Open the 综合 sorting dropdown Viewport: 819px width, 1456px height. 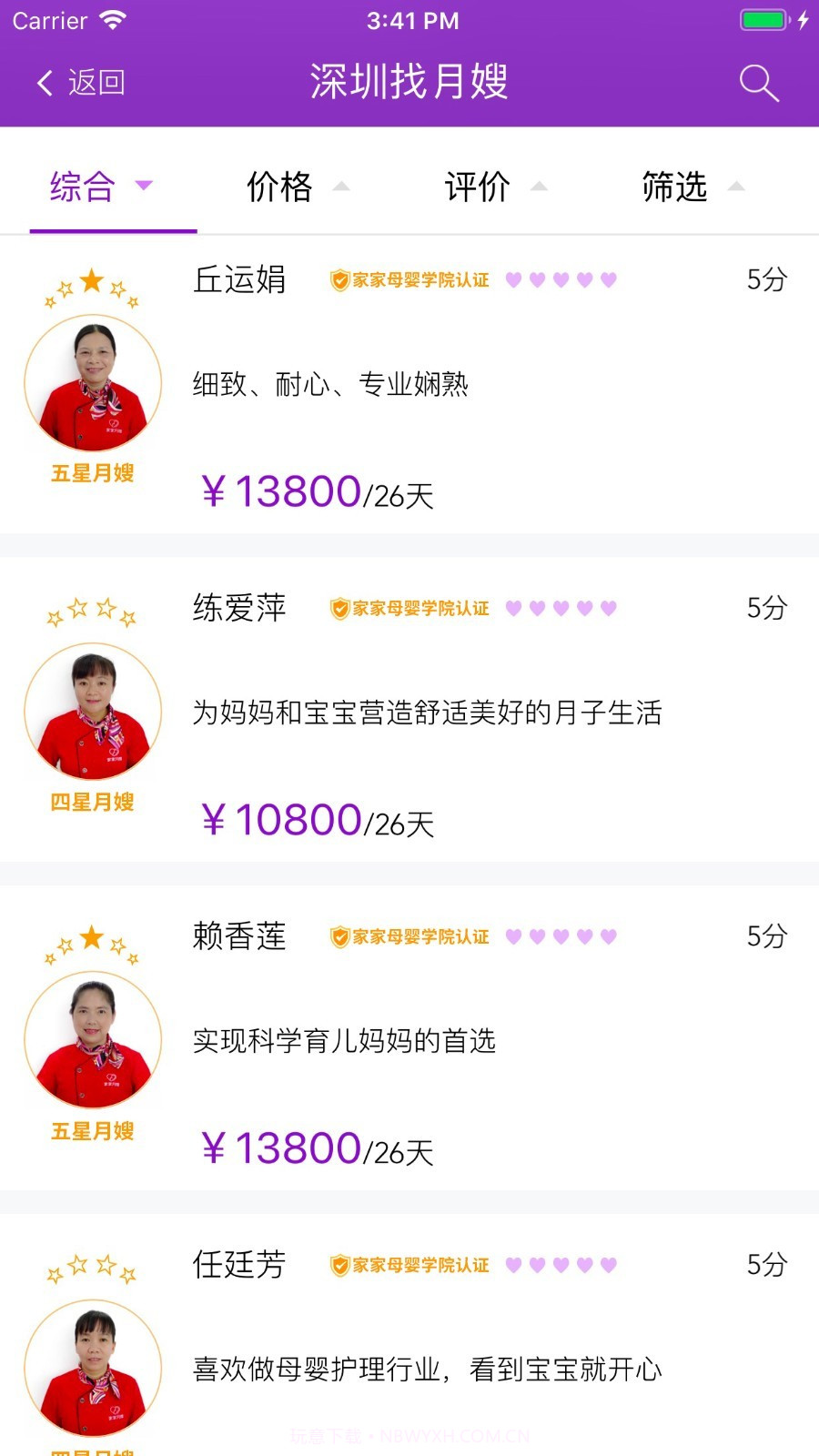[x=100, y=187]
